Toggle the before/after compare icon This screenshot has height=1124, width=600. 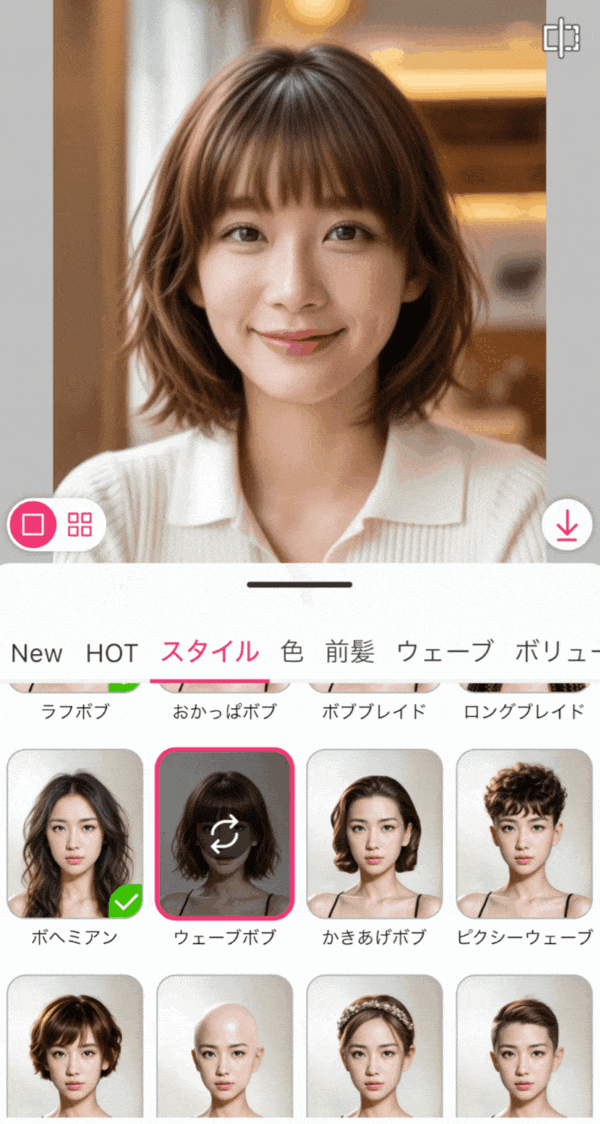pos(561,38)
